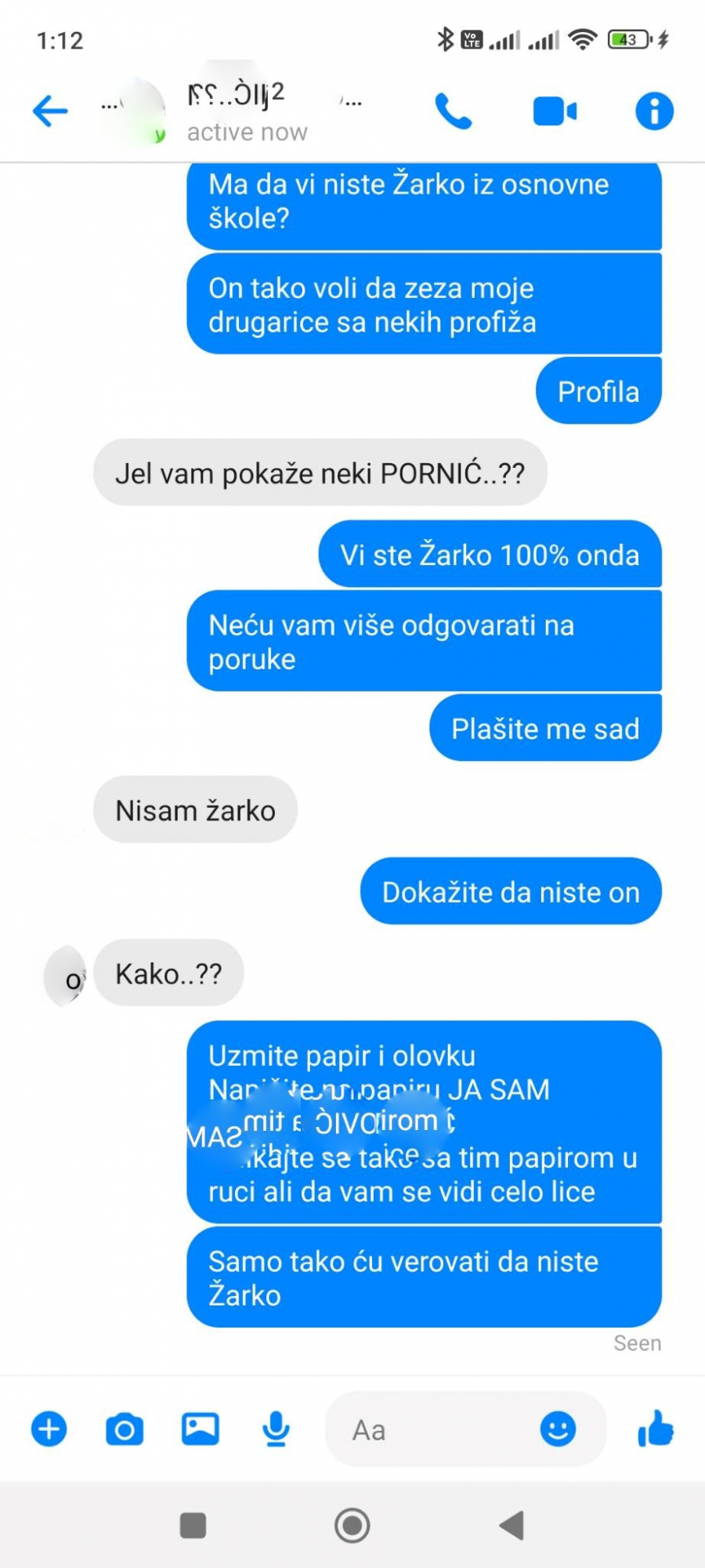Open the emoji picker
This screenshot has width=705, height=1568.
[x=558, y=1429]
